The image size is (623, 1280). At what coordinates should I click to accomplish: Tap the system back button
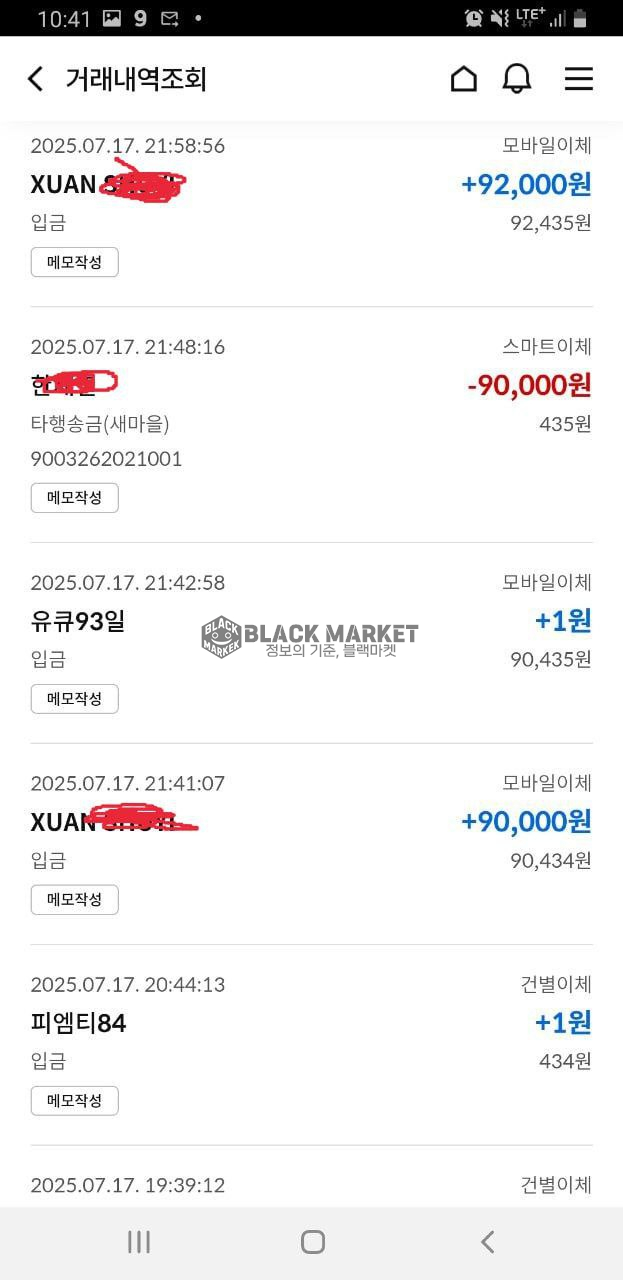487,1242
